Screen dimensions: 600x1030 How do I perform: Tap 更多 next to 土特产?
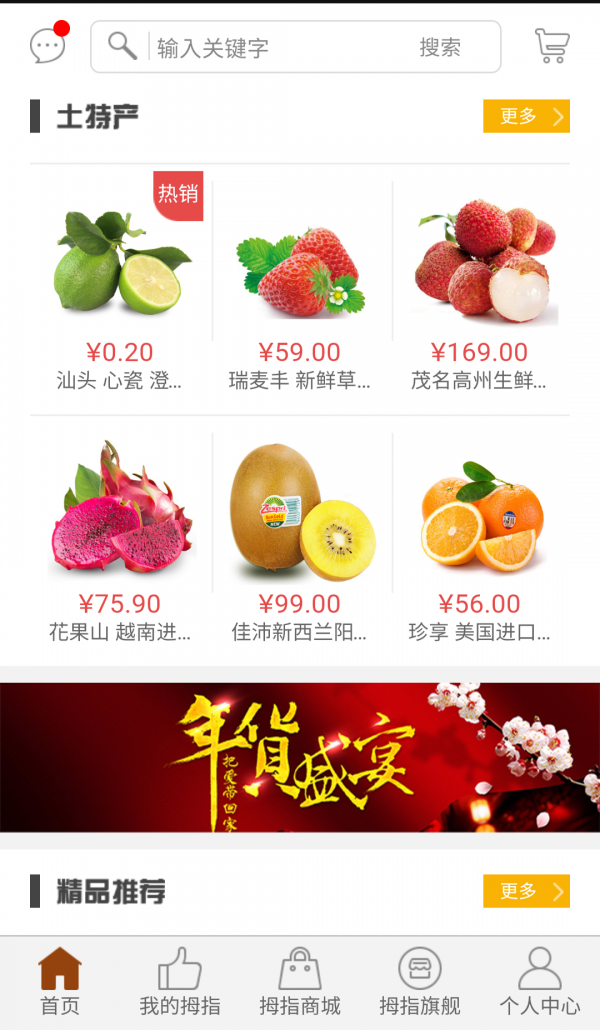526,116
